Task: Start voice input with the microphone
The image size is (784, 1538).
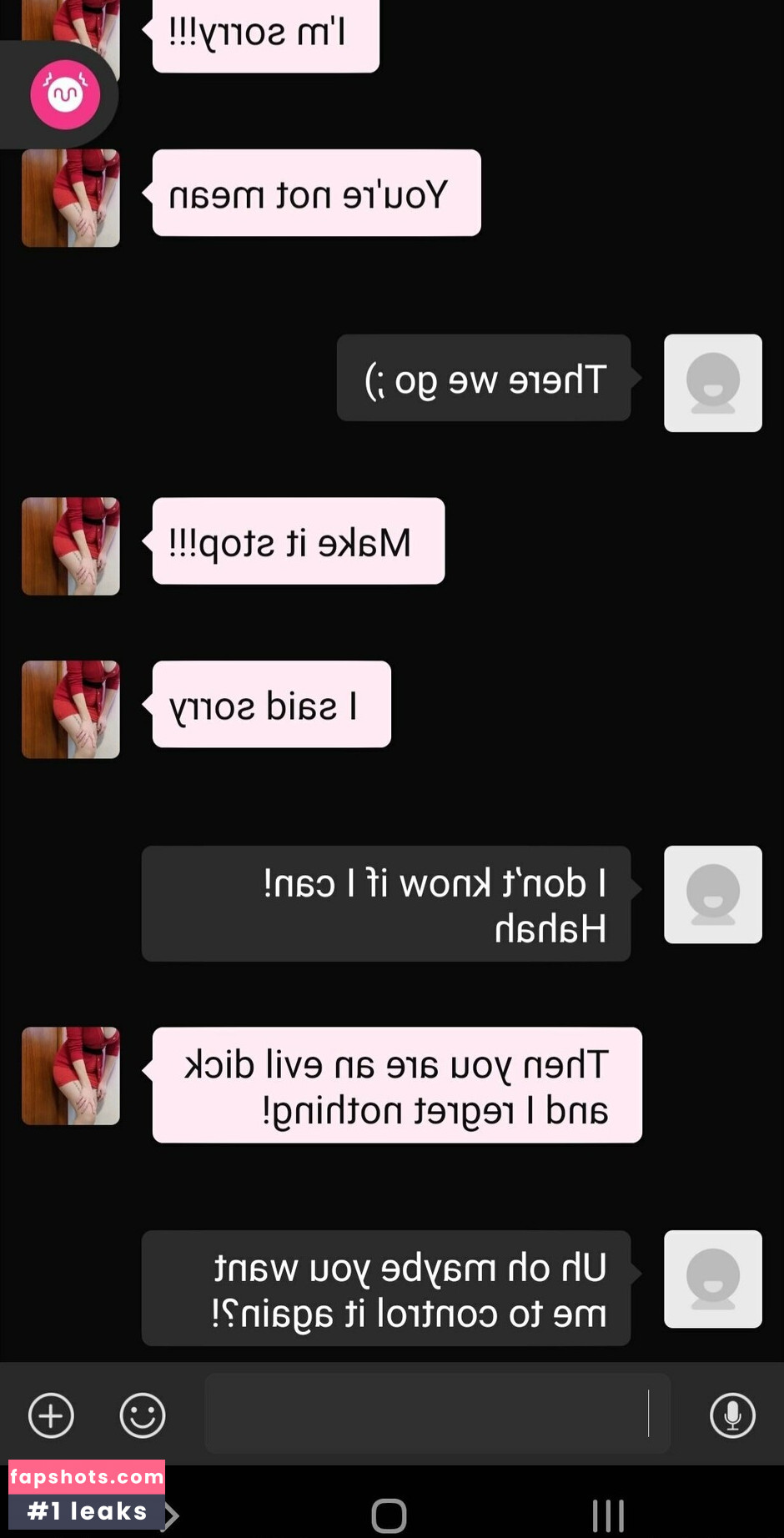Action: pyautogui.click(x=732, y=1415)
